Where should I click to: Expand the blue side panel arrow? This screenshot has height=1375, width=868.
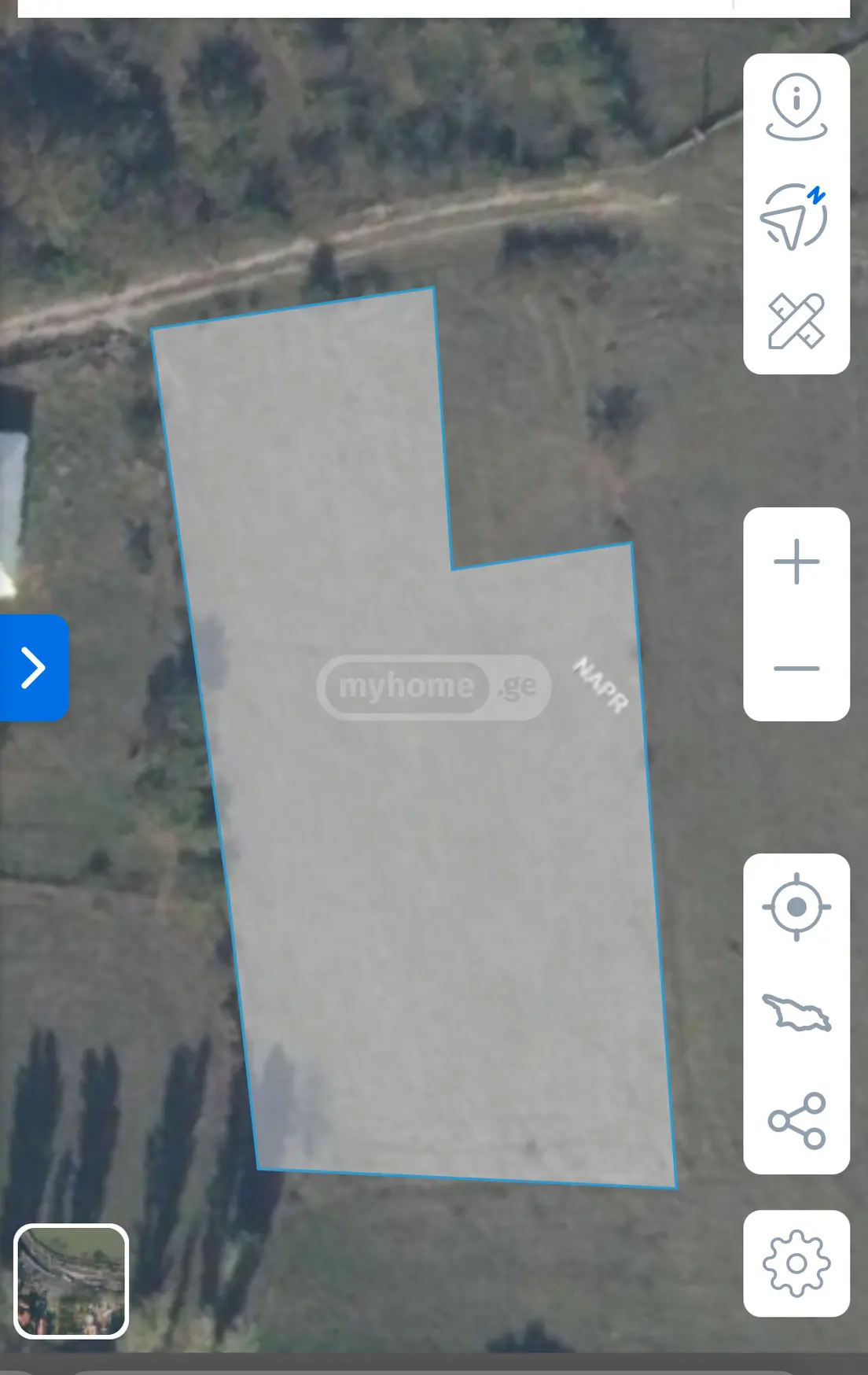pos(34,668)
